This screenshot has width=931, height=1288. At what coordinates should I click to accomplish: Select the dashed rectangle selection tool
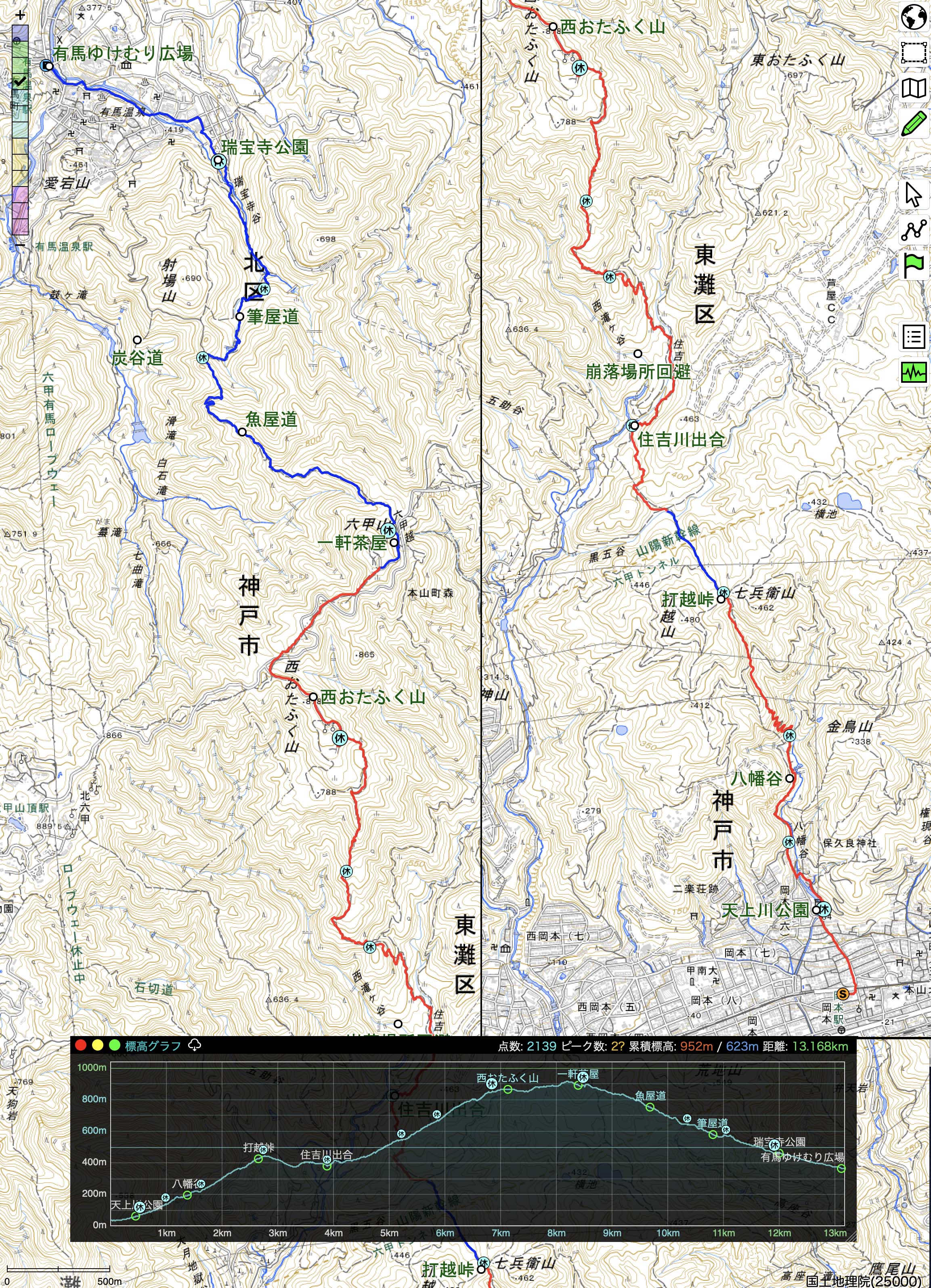(x=913, y=53)
